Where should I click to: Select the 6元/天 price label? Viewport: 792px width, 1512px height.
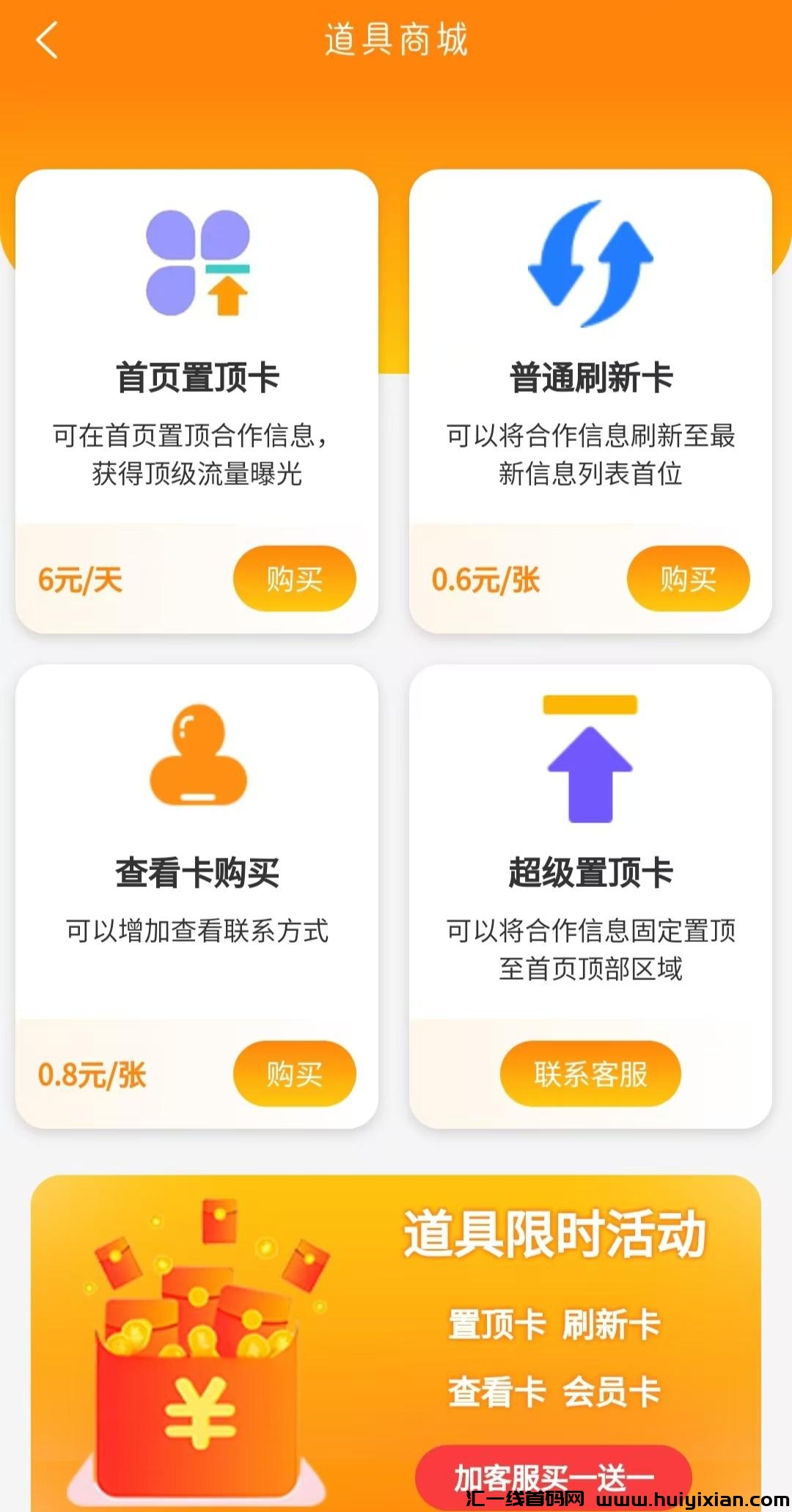pos(81,579)
